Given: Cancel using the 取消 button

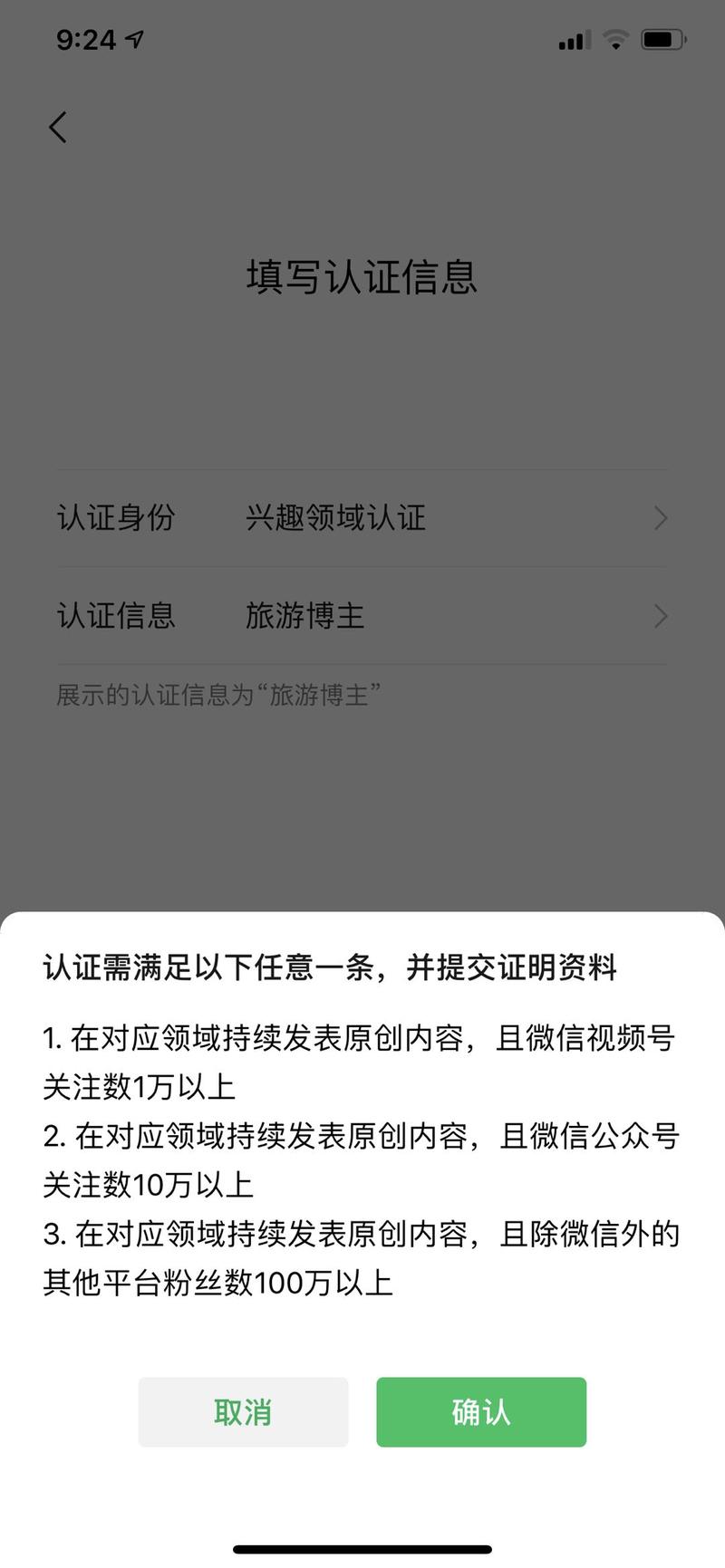Looking at the screenshot, I should pyautogui.click(x=243, y=1412).
